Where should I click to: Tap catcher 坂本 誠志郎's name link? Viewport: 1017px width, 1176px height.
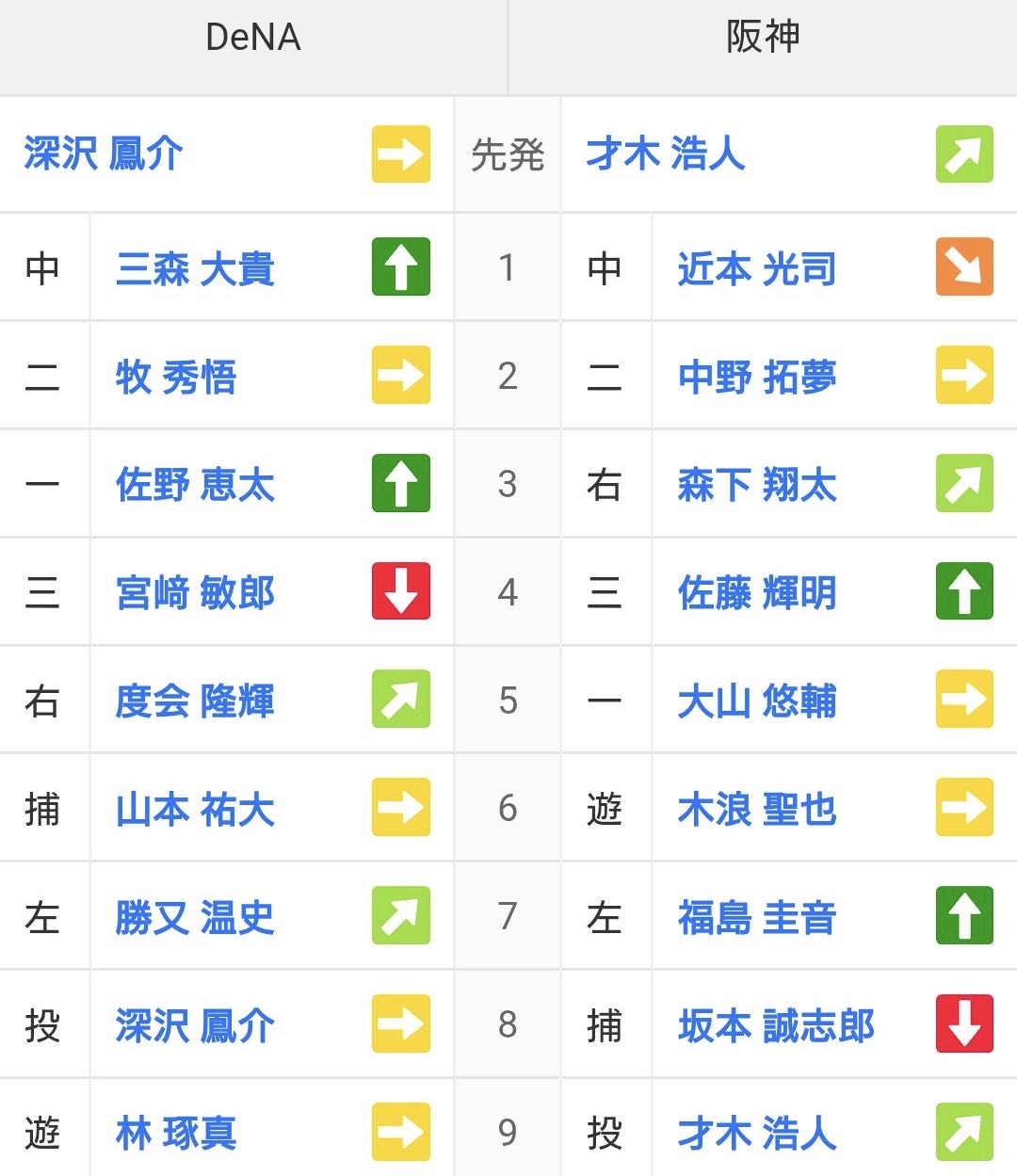(776, 1026)
